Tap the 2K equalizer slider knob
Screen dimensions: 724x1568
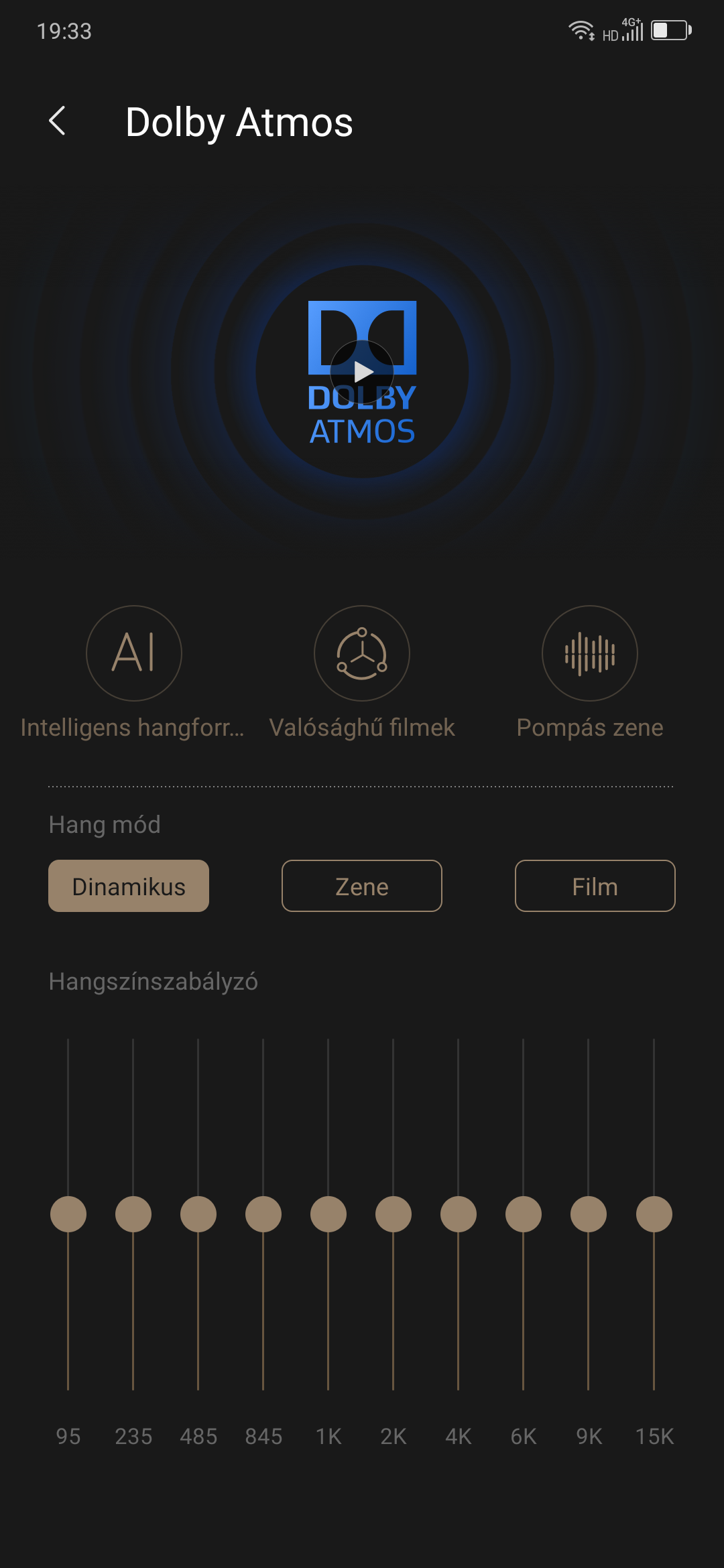[x=394, y=1214]
